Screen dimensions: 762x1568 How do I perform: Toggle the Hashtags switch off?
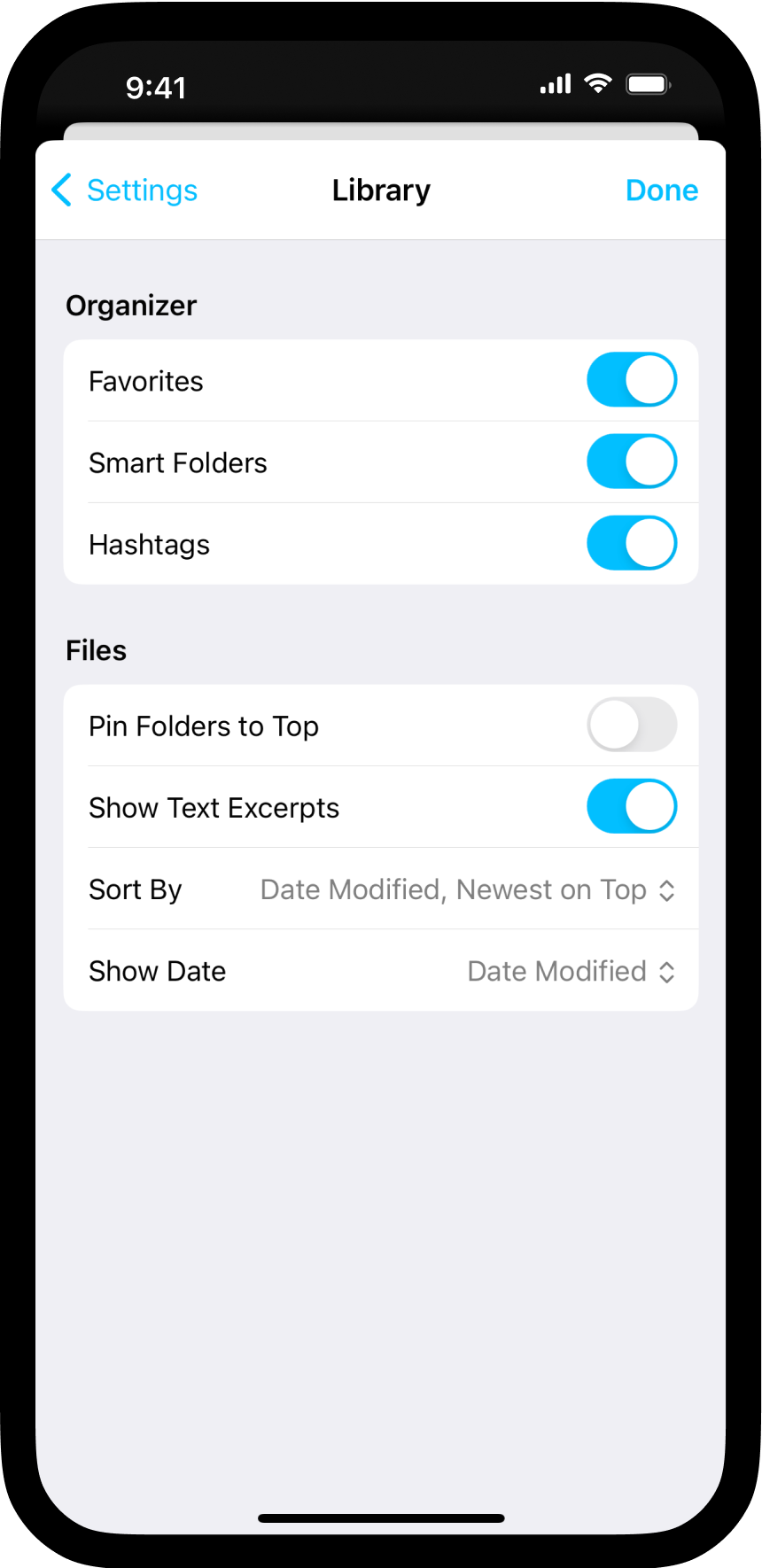632,544
